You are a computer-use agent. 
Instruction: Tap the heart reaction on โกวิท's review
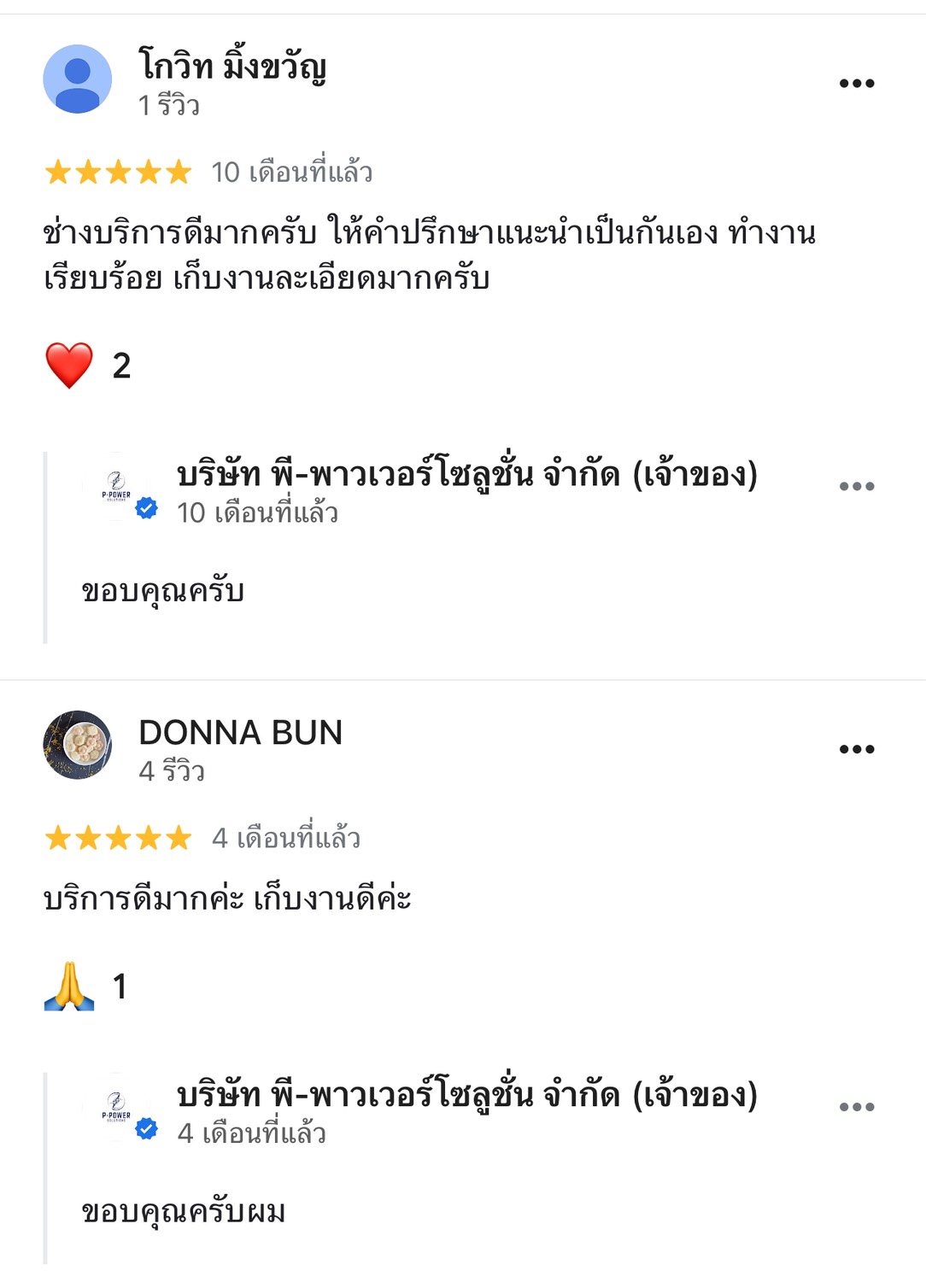point(69,366)
